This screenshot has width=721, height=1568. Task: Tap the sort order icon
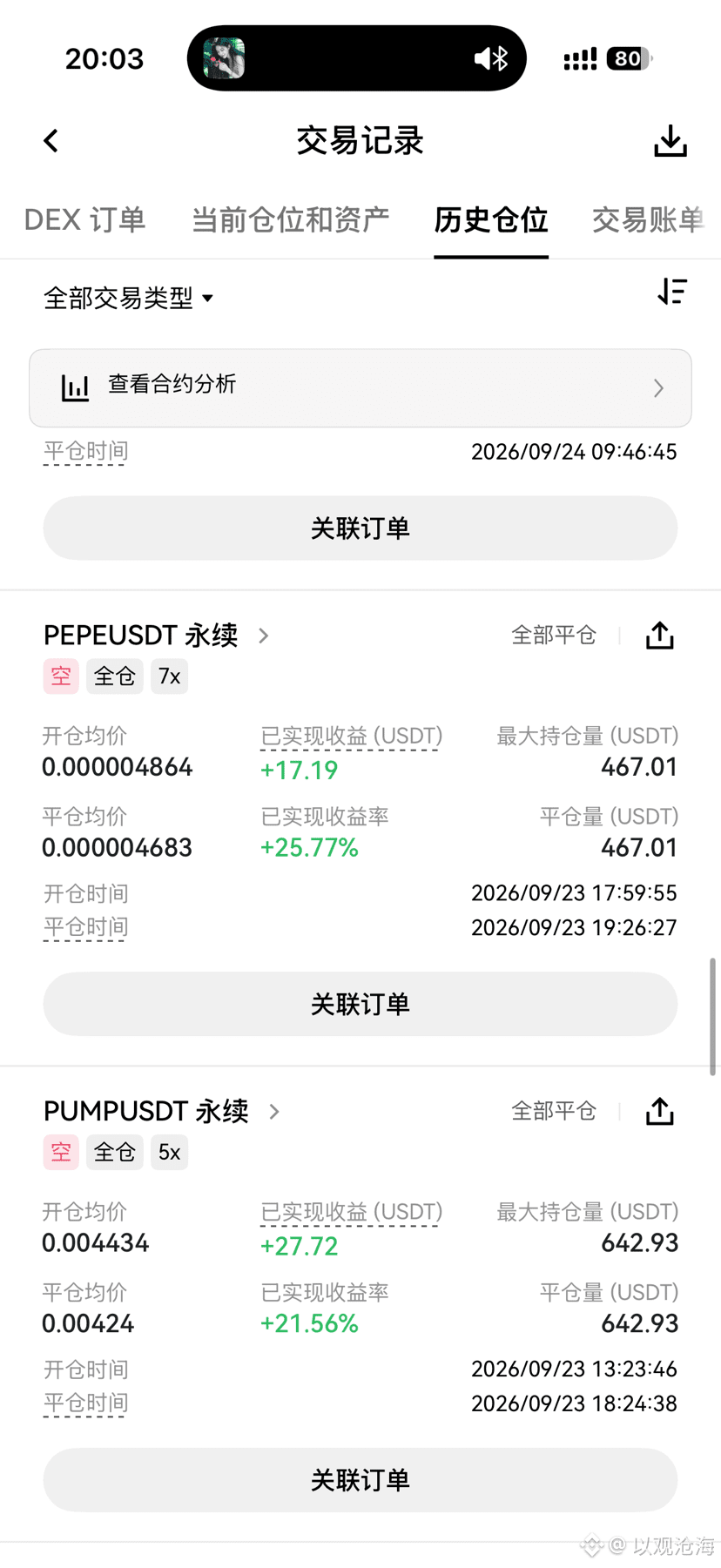[x=672, y=292]
